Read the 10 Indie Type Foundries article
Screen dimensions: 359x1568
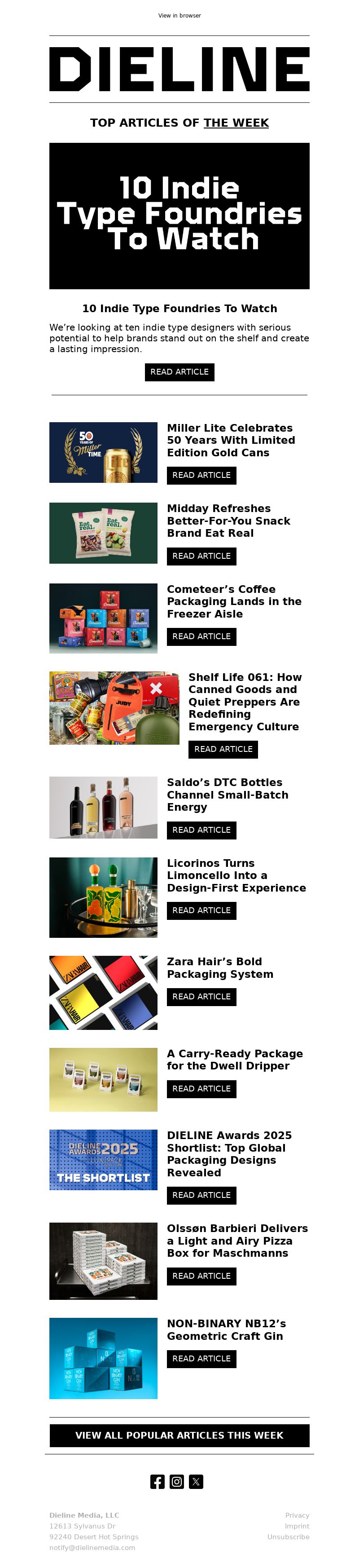[x=179, y=372]
